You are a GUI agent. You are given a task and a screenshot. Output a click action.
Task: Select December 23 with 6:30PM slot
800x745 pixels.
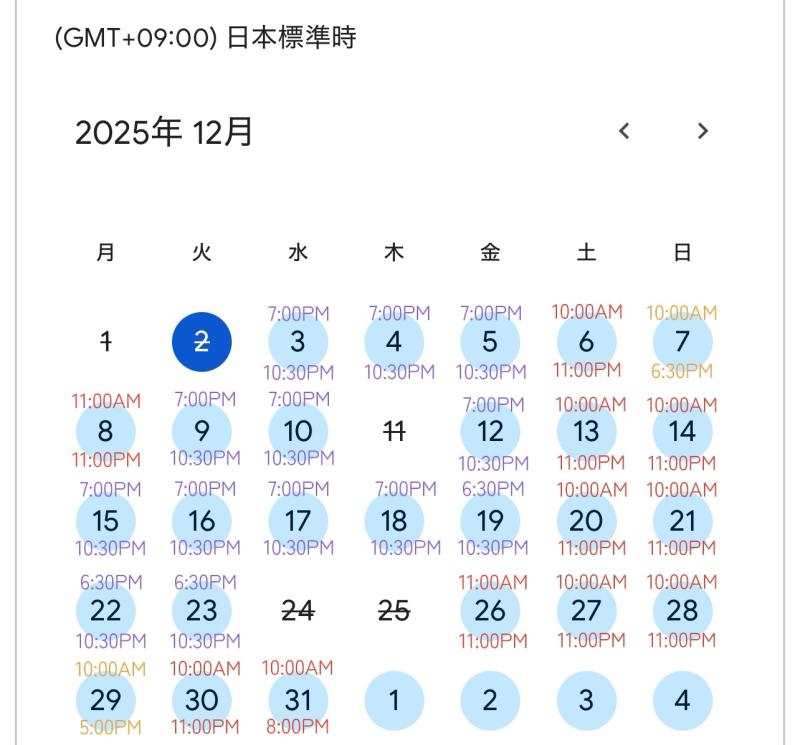202,610
